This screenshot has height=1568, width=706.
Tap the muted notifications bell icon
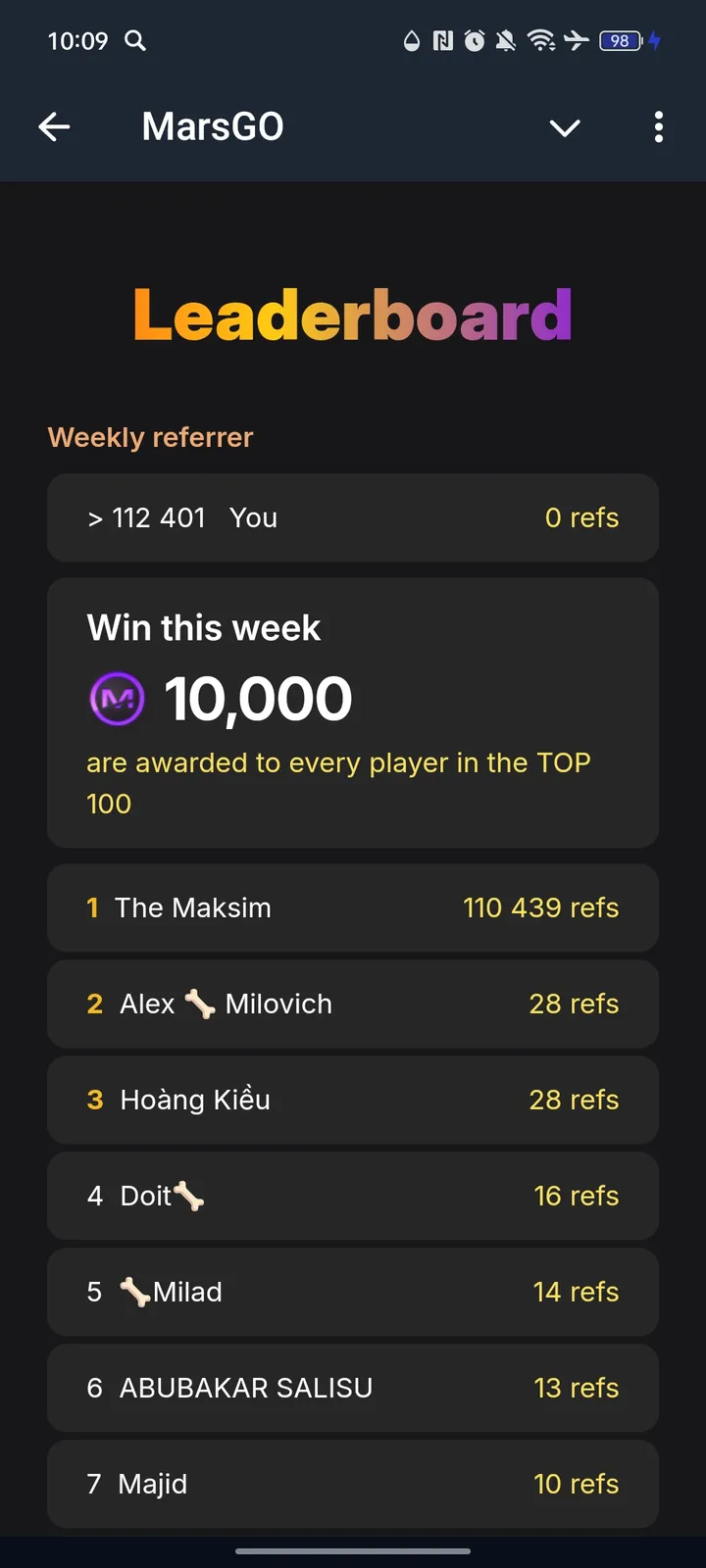click(x=505, y=41)
